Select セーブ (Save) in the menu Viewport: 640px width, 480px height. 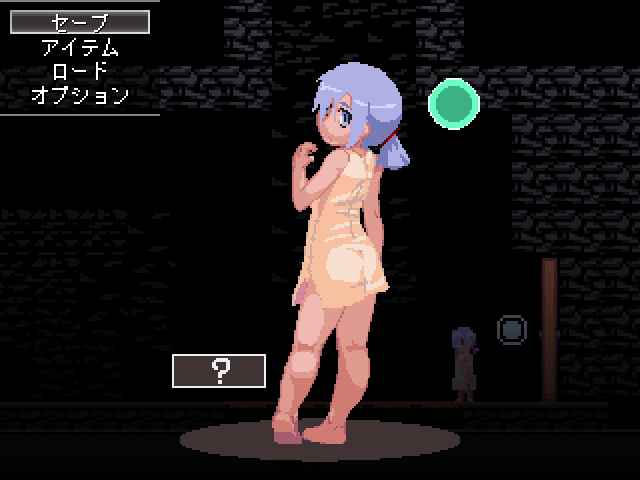click(x=79, y=22)
